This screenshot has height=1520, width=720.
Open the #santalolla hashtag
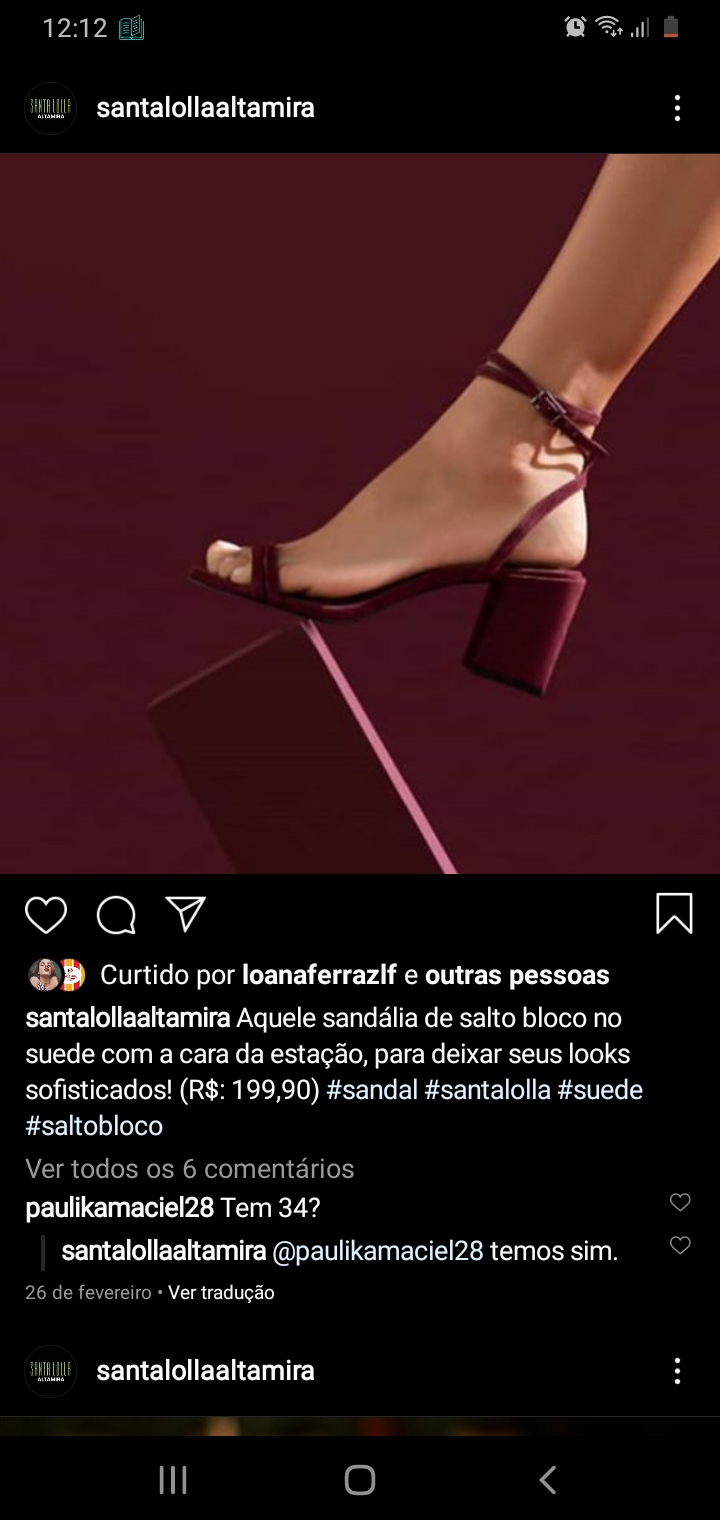(487, 1090)
